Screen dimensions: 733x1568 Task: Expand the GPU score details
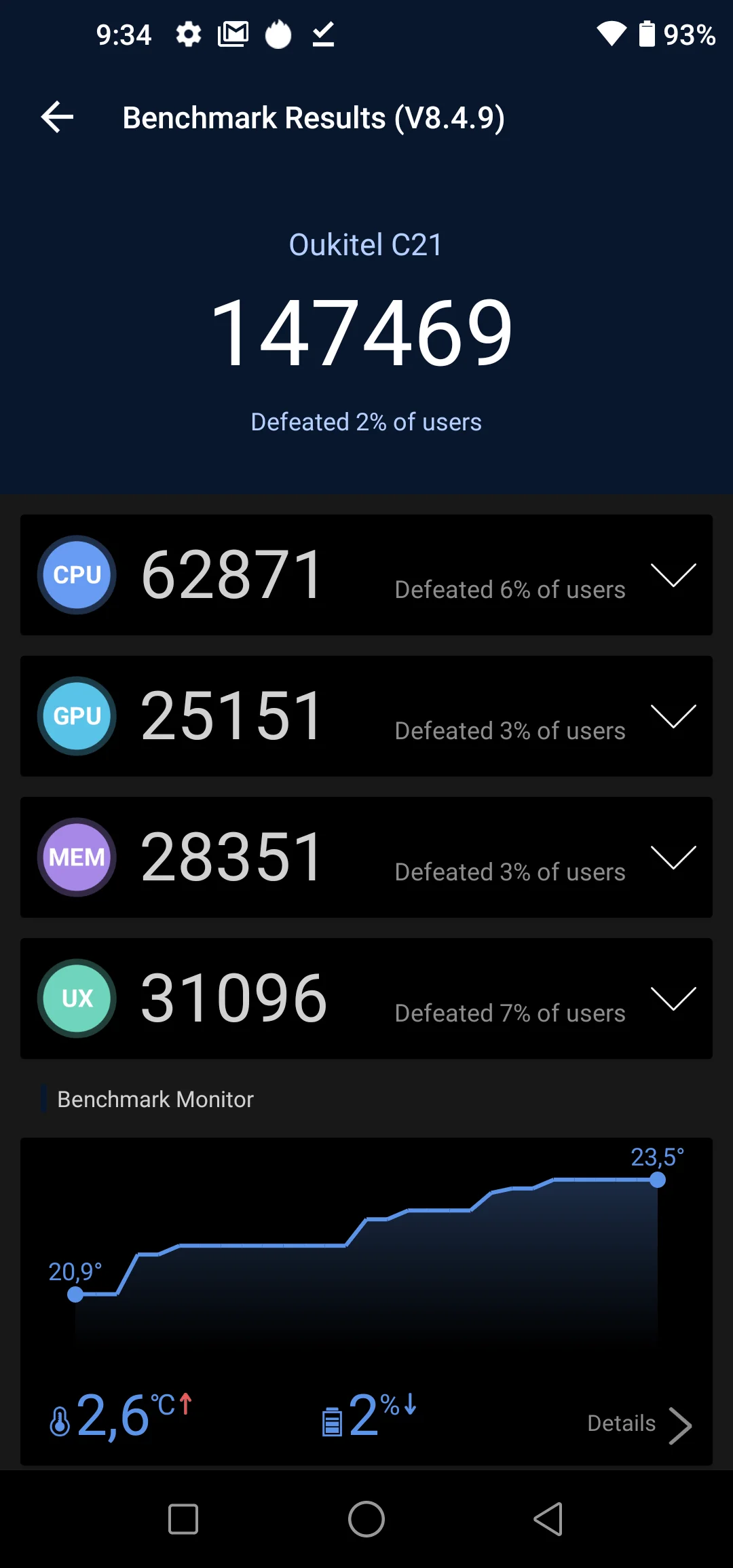coord(673,716)
